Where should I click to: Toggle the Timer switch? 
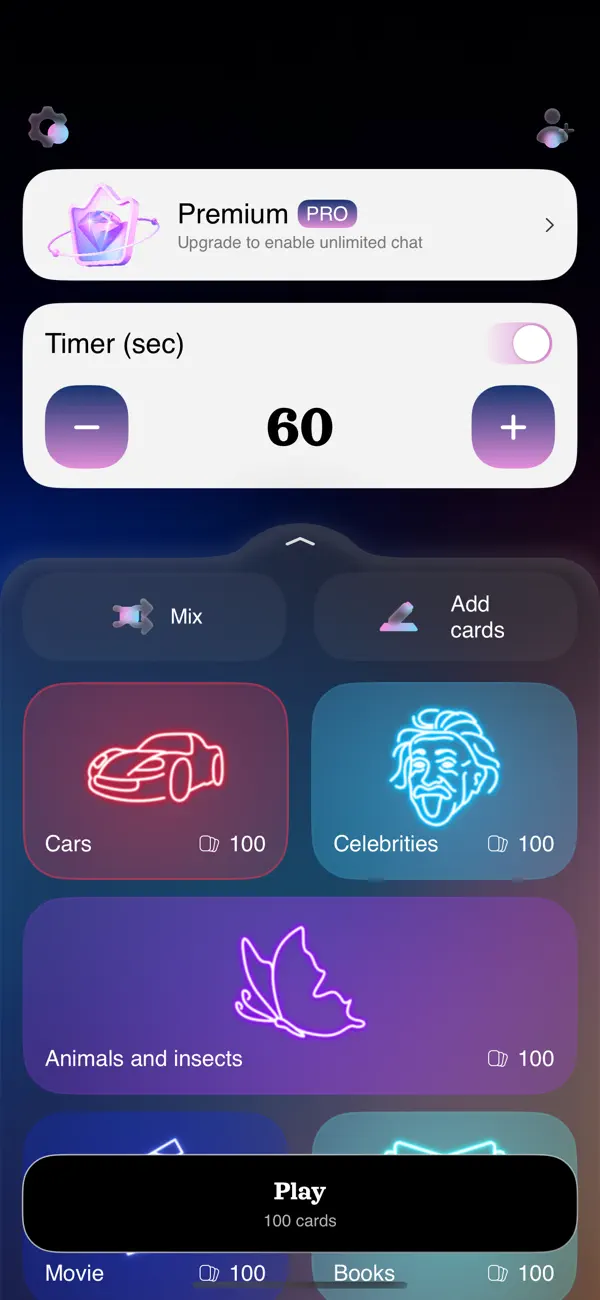coord(520,344)
